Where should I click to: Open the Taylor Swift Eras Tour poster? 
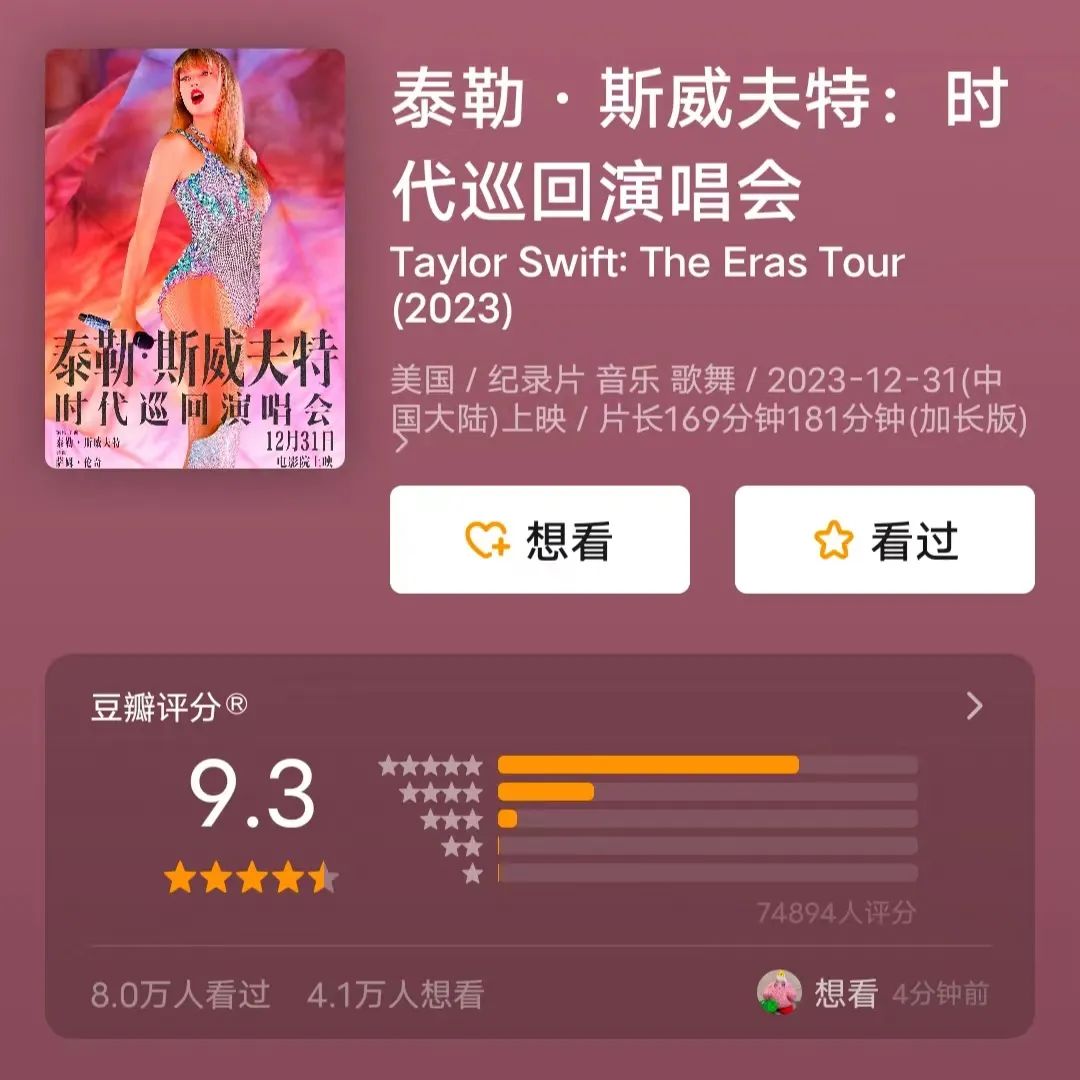click(x=195, y=258)
